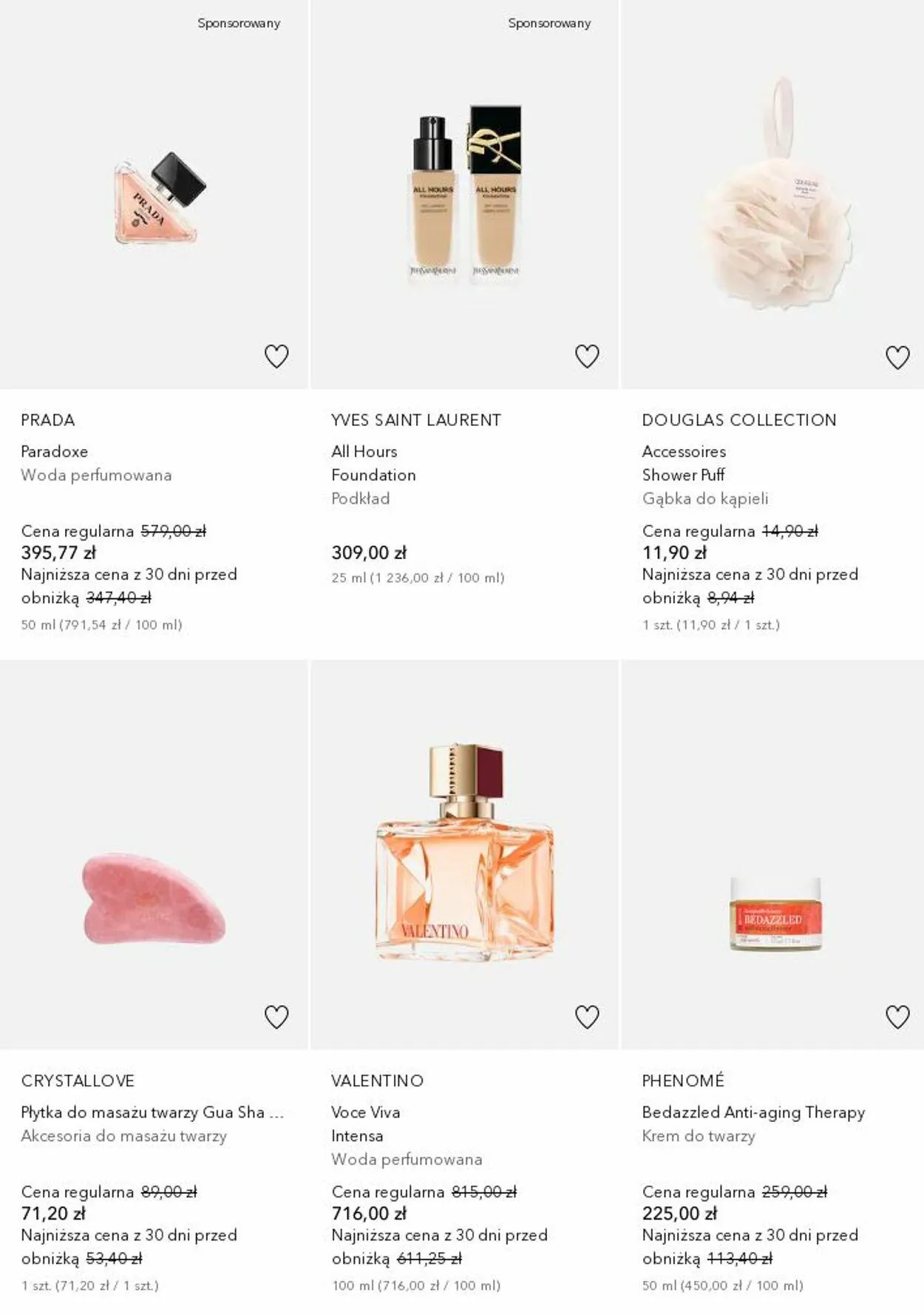The height and width of the screenshot is (1315, 924).
Task: Favorite the Crystallove Gua Sha plate
Action: 276,1017
